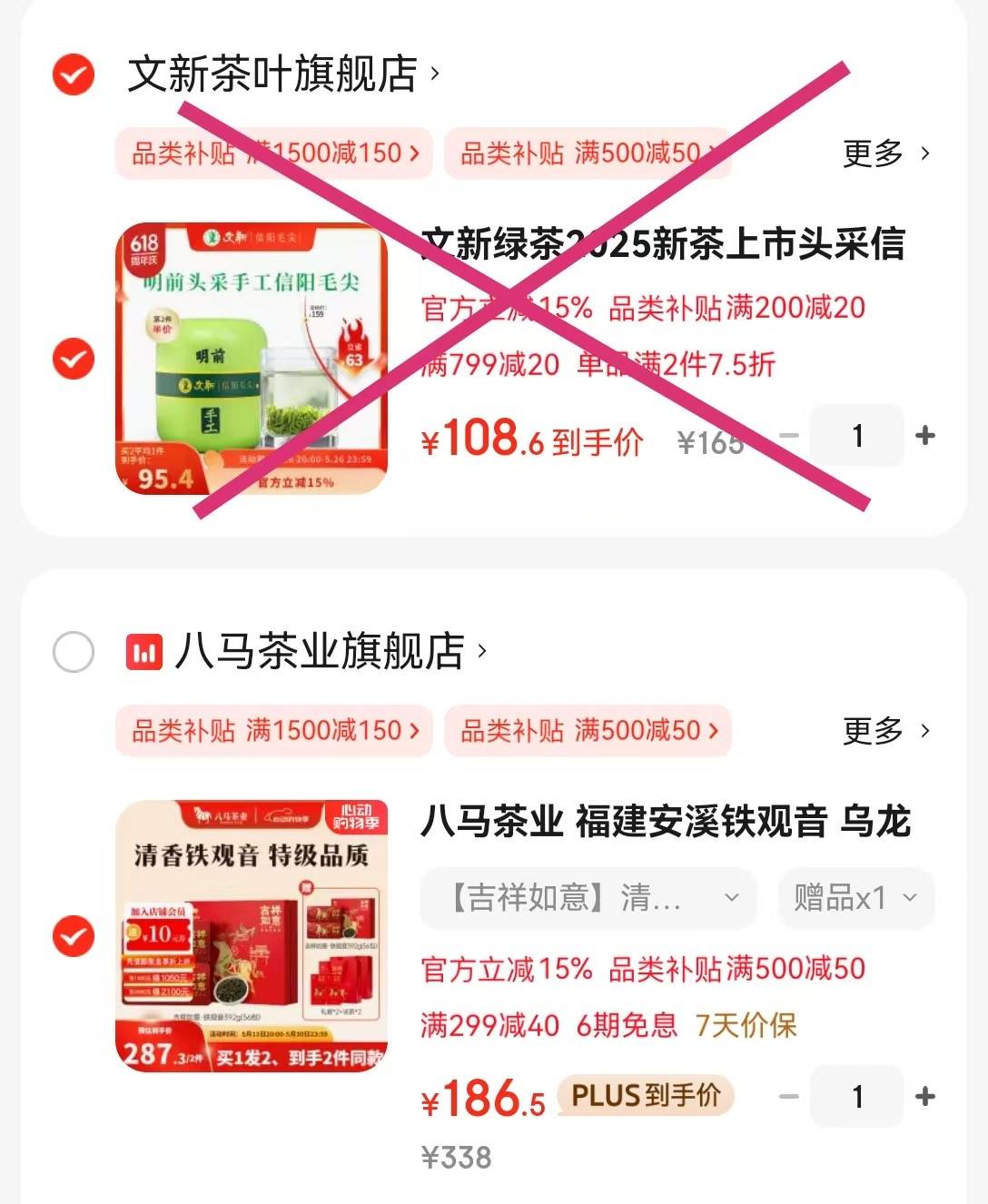
Task: Add one more 铁观音 with plus
Action: tap(925, 1097)
